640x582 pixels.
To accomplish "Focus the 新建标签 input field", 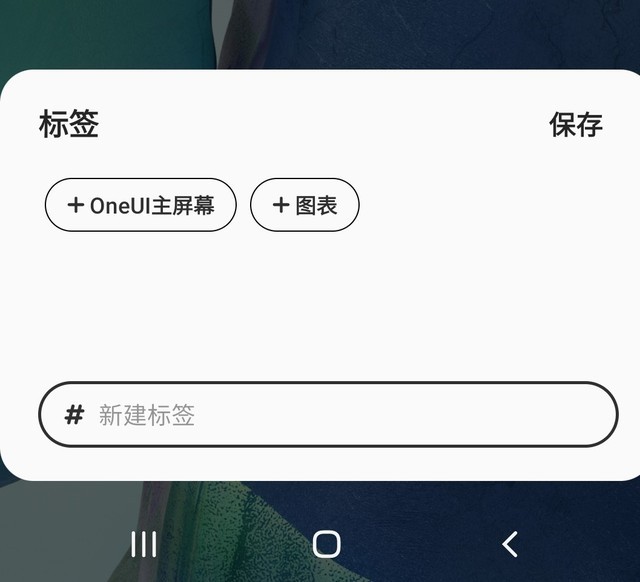I will [x=340, y=415].
